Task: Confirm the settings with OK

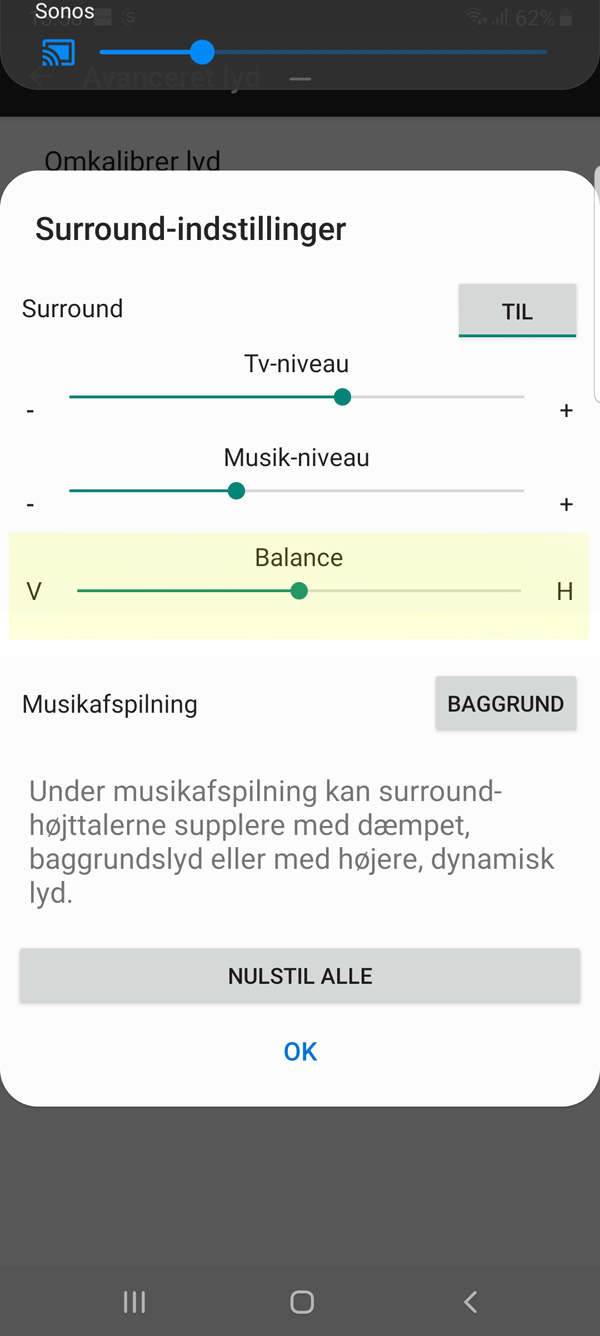Action: tap(300, 1051)
